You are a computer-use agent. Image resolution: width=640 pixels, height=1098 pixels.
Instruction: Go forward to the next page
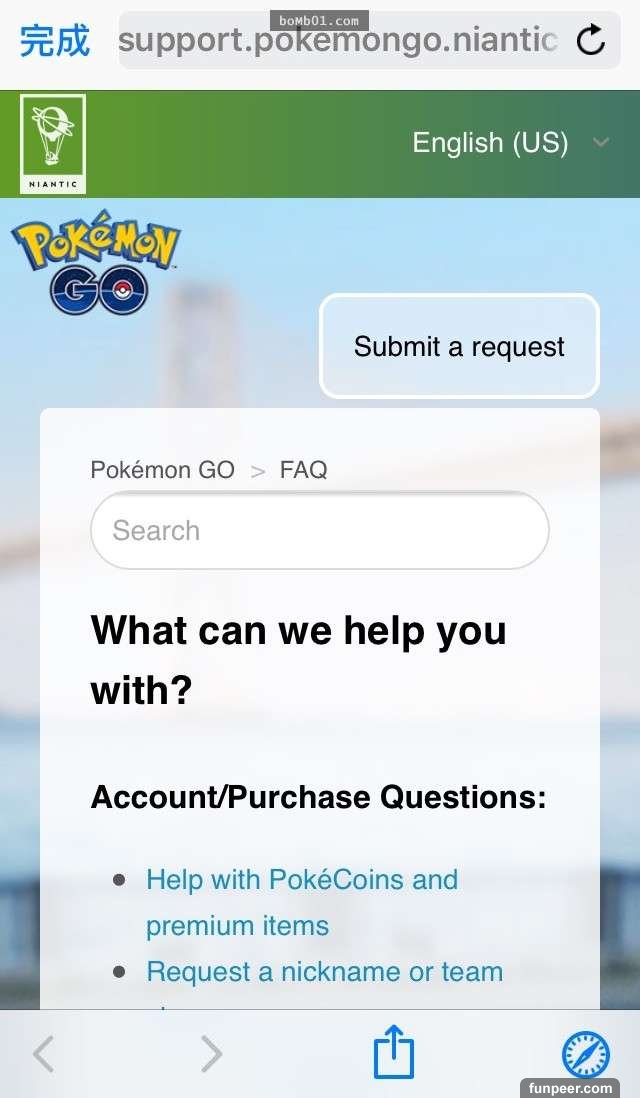211,1053
